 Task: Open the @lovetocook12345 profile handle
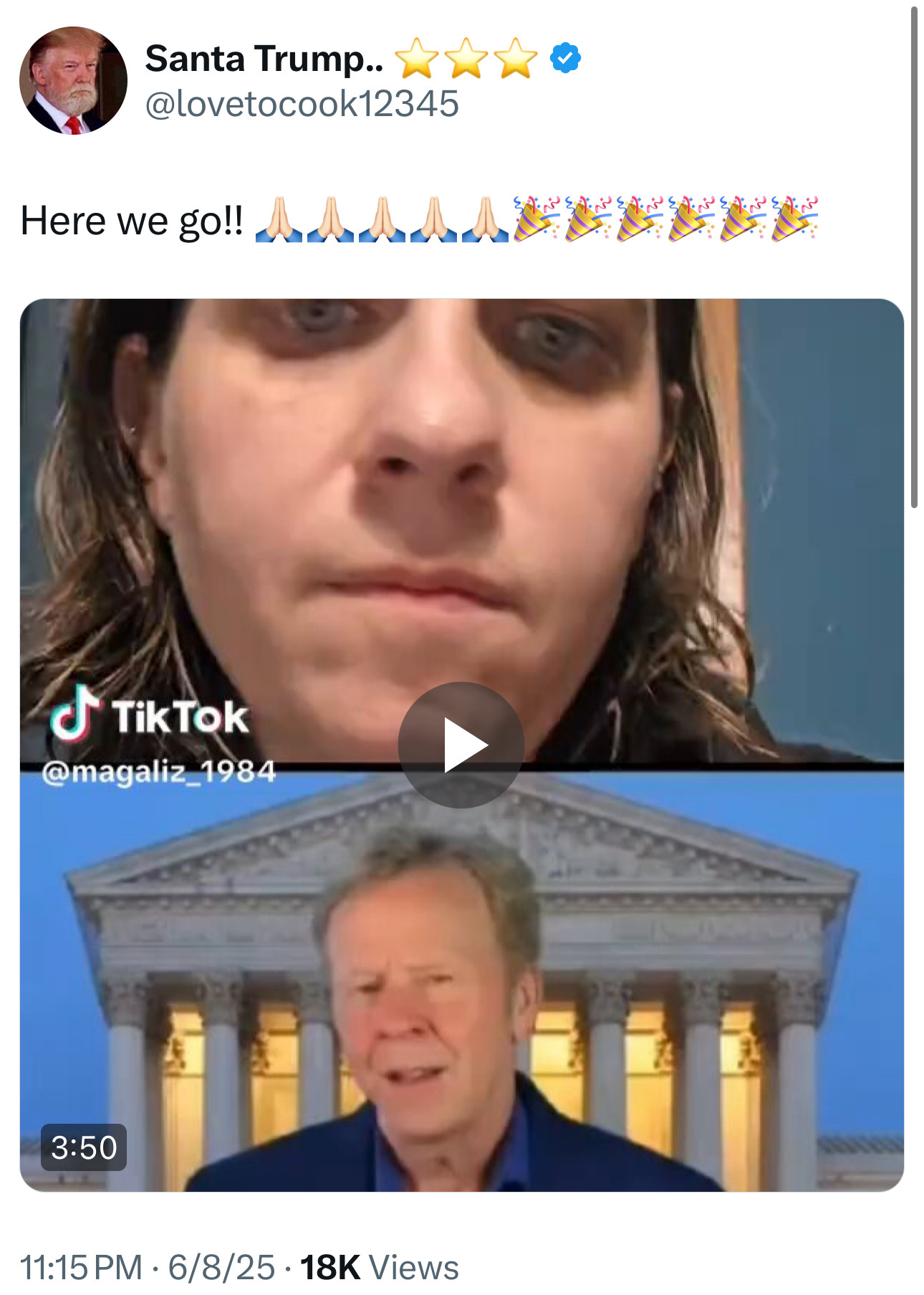[x=302, y=104]
